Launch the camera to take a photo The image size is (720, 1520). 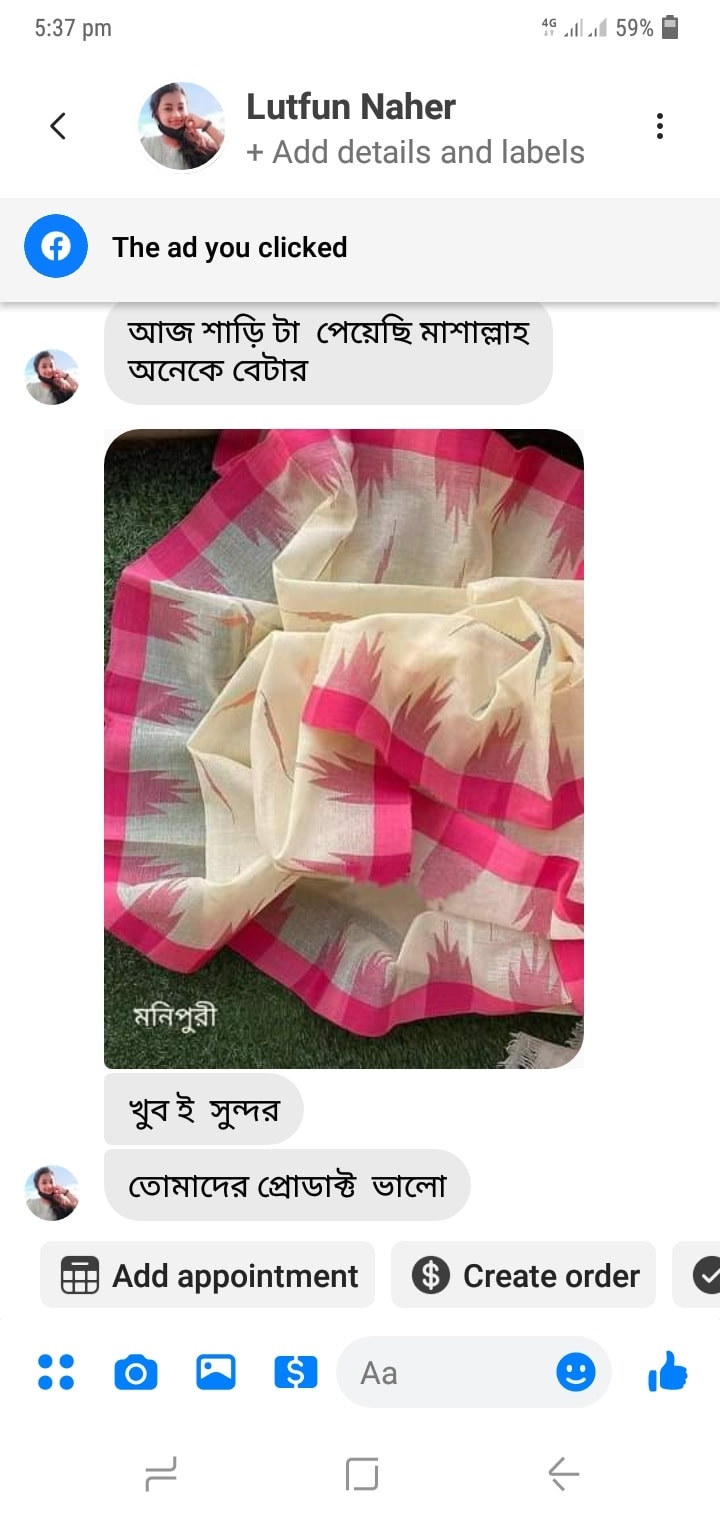tap(136, 1372)
